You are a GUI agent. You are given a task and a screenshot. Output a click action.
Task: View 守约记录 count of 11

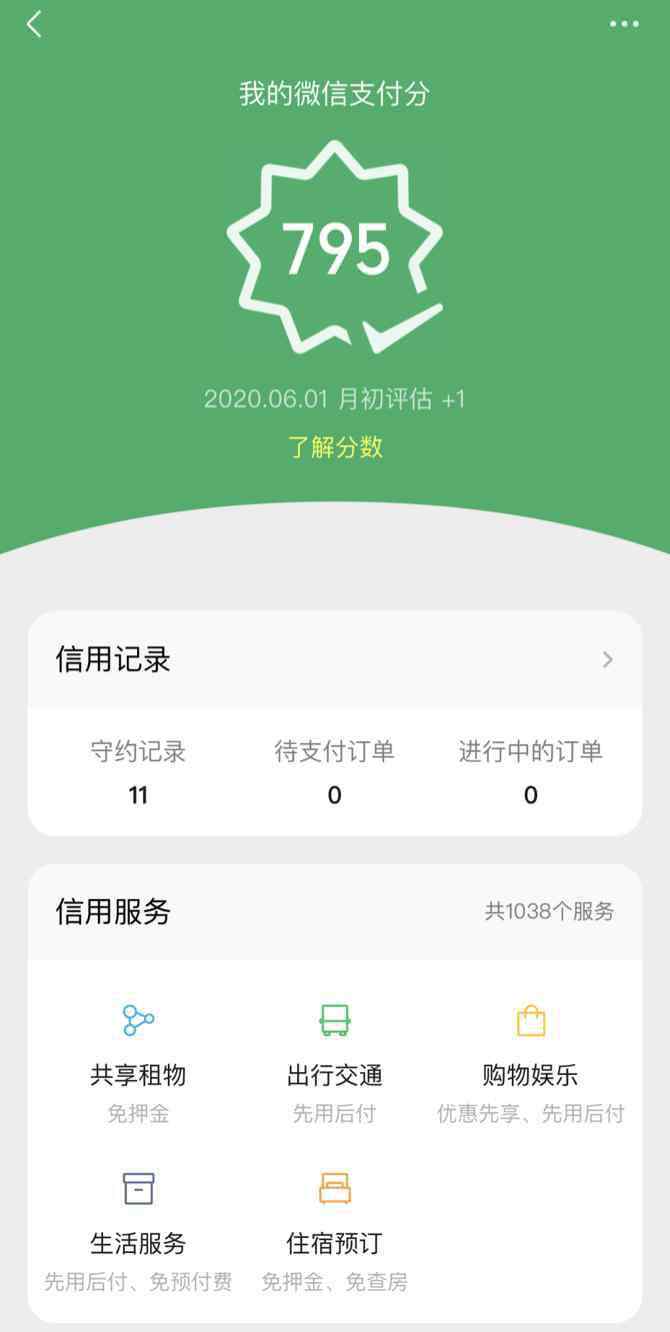(138, 772)
